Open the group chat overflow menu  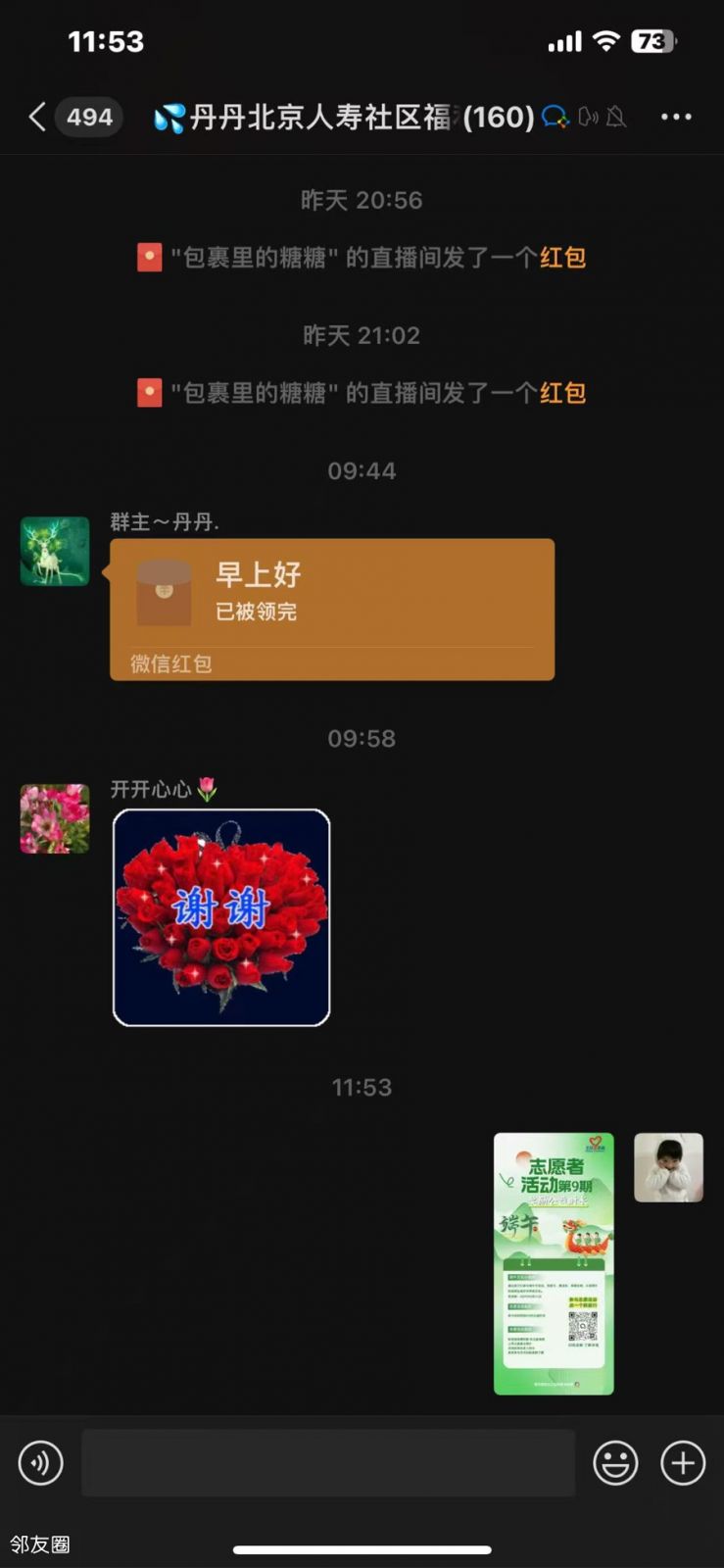[676, 118]
